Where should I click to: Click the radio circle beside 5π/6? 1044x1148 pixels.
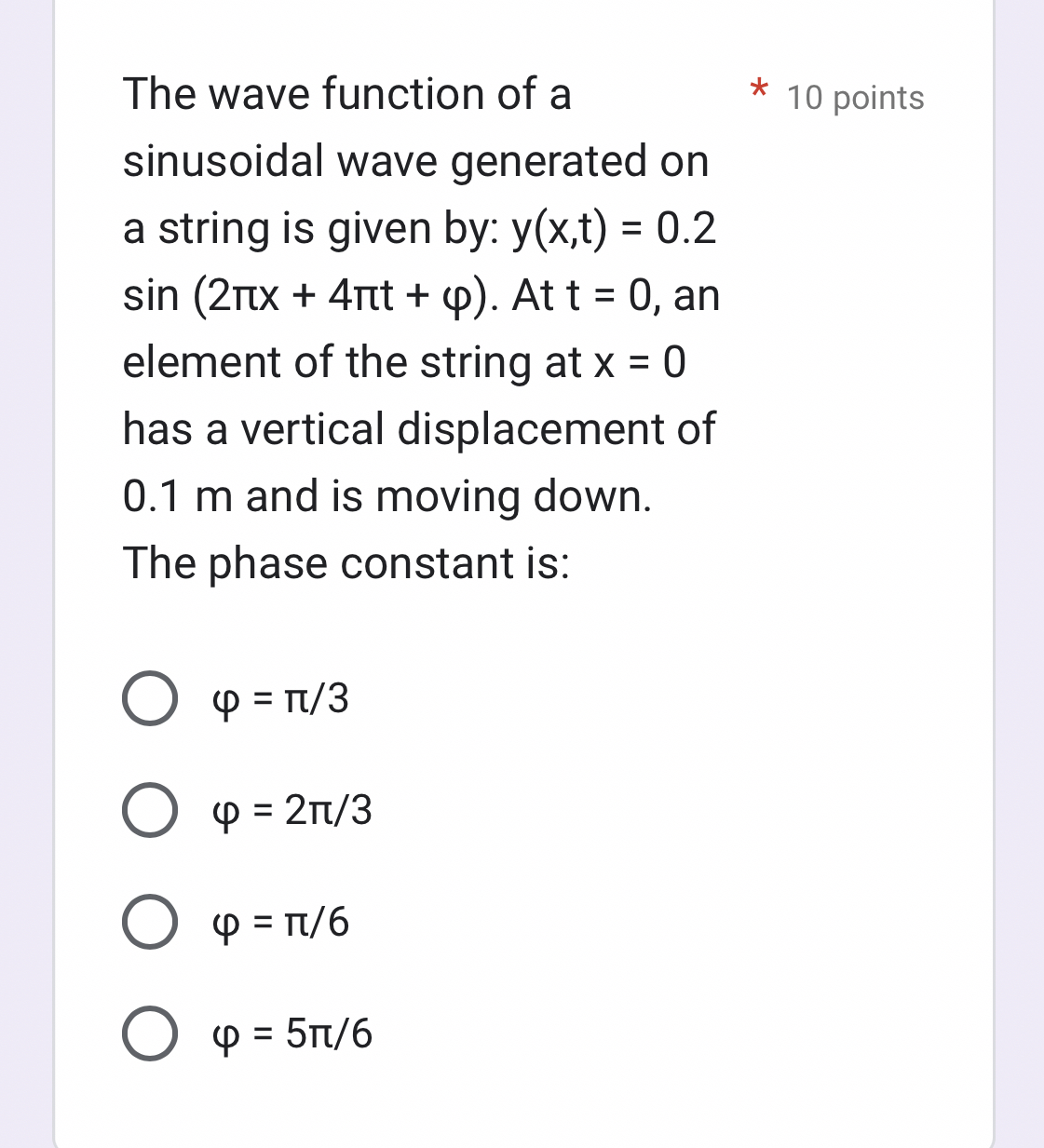[x=149, y=1035]
